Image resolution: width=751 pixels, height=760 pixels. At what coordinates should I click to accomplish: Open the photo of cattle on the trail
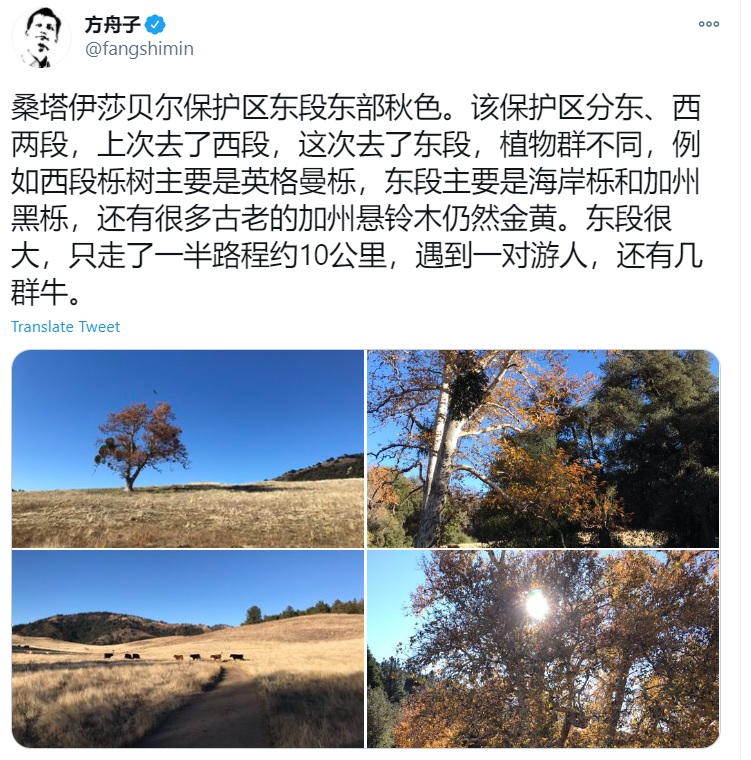click(188, 649)
